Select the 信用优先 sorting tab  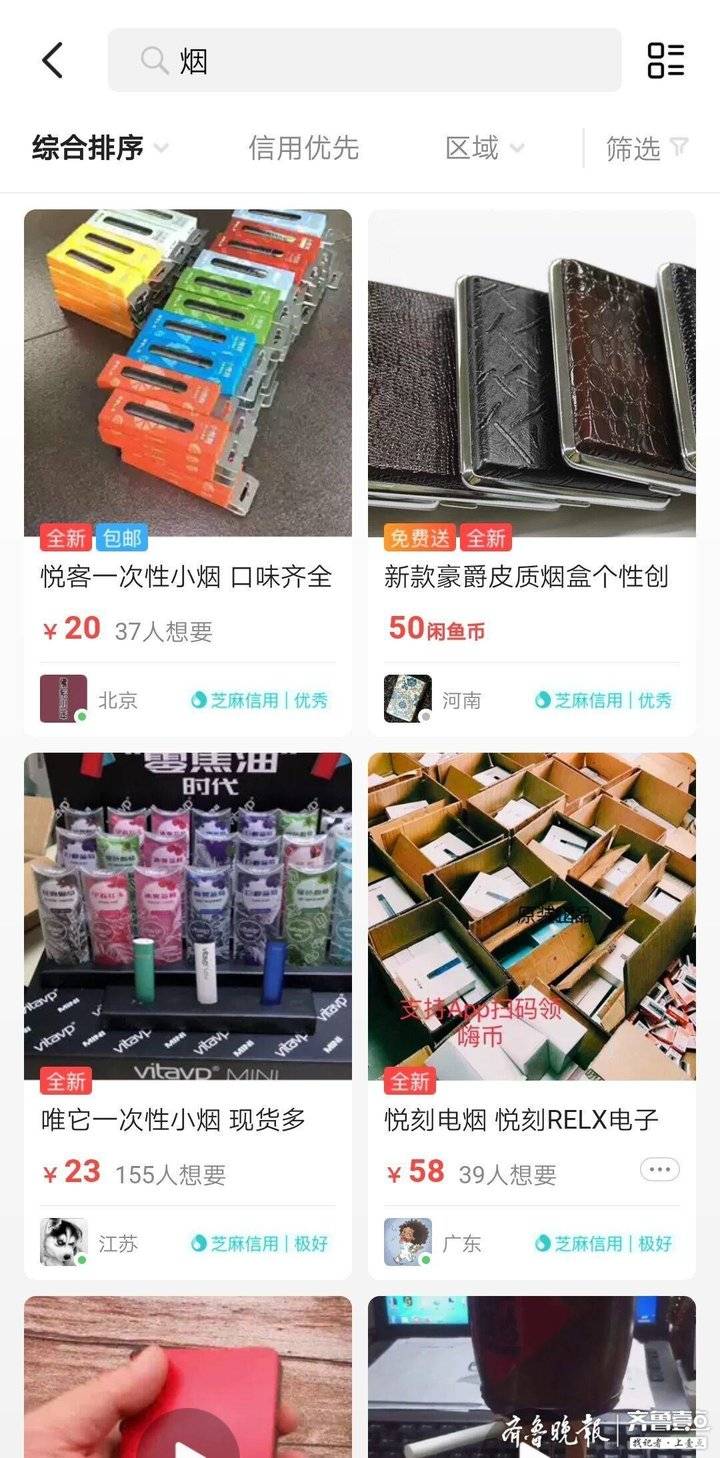coord(303,148)
